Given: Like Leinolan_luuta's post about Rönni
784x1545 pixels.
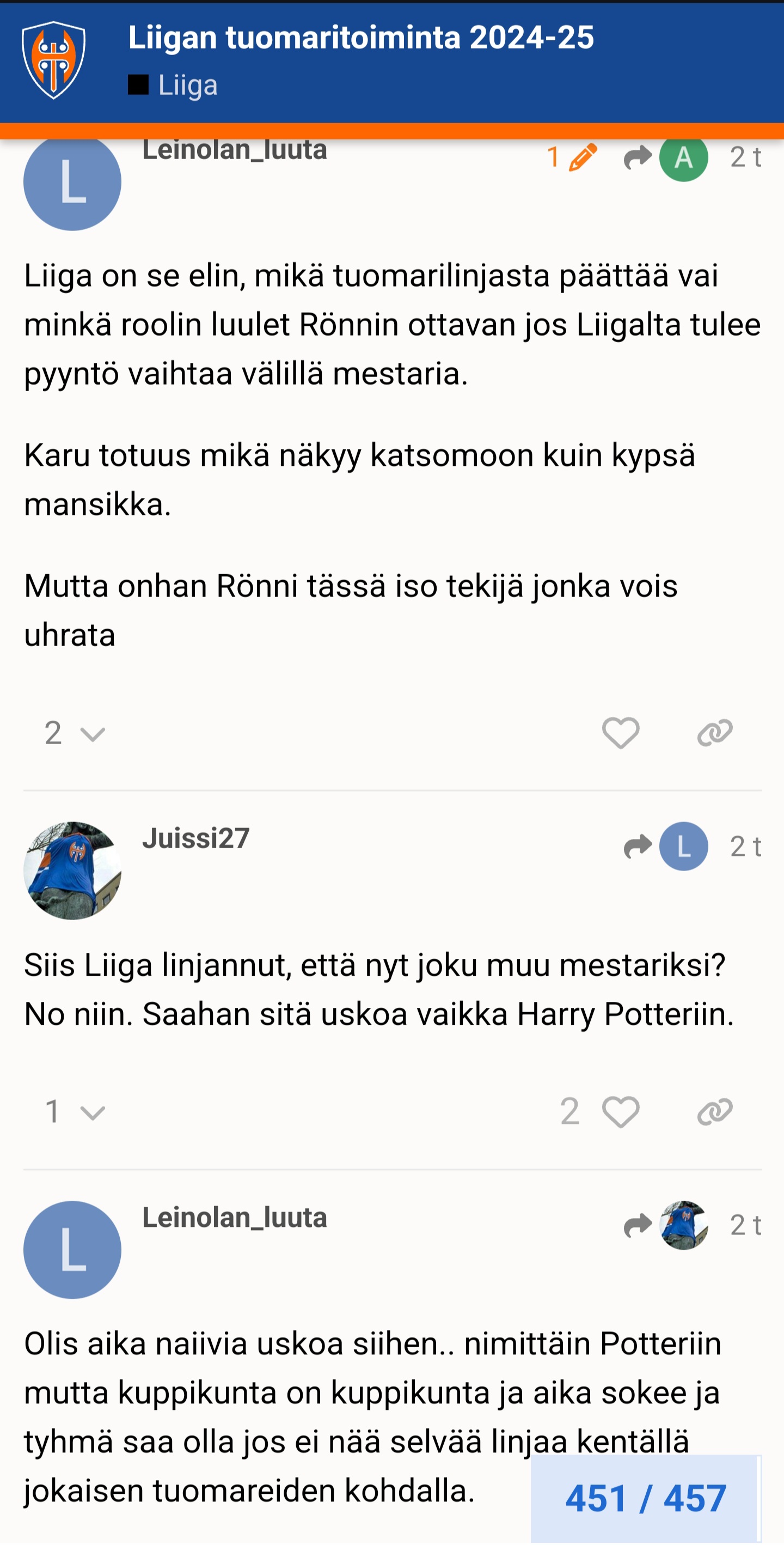Looking at the screenshot, I should [620, 733].
